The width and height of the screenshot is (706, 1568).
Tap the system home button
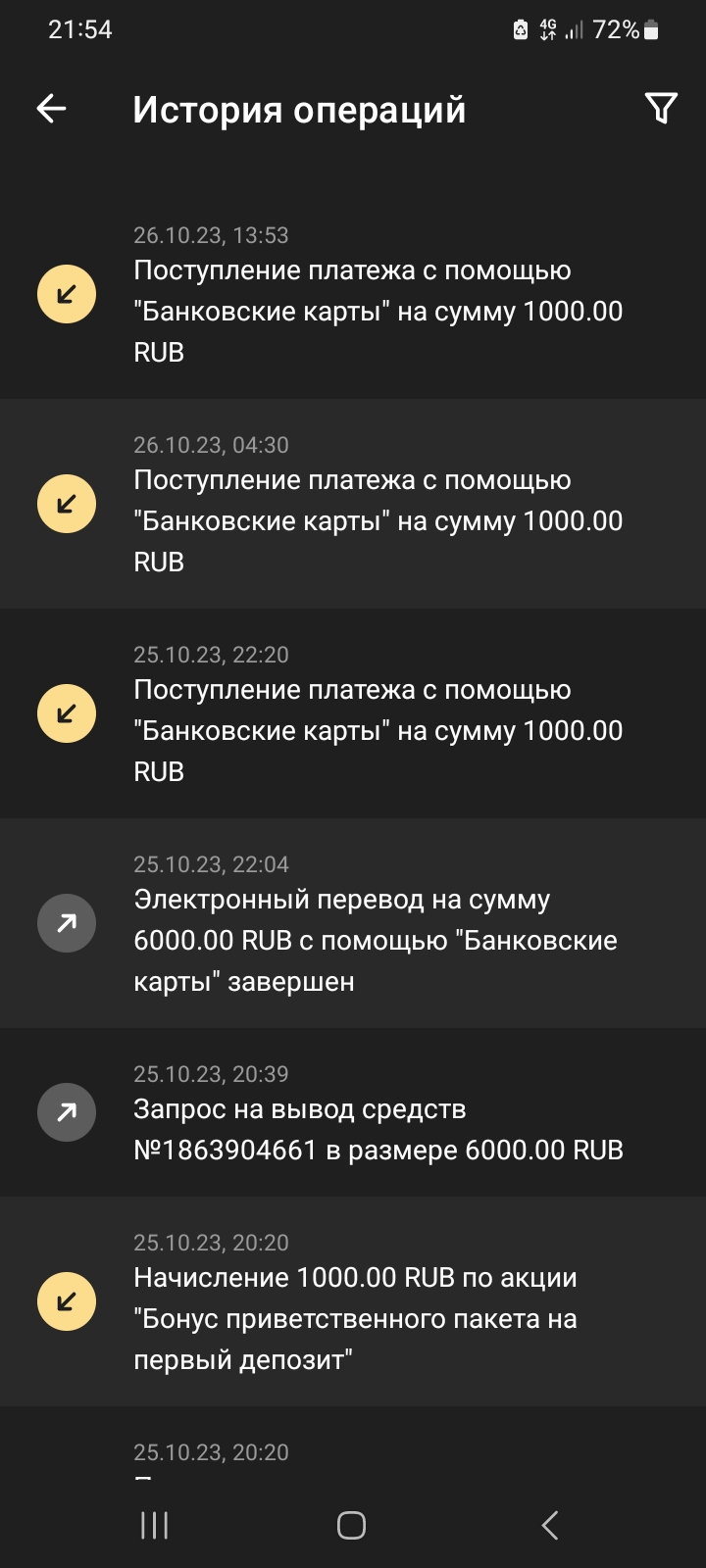(351, 1525)
